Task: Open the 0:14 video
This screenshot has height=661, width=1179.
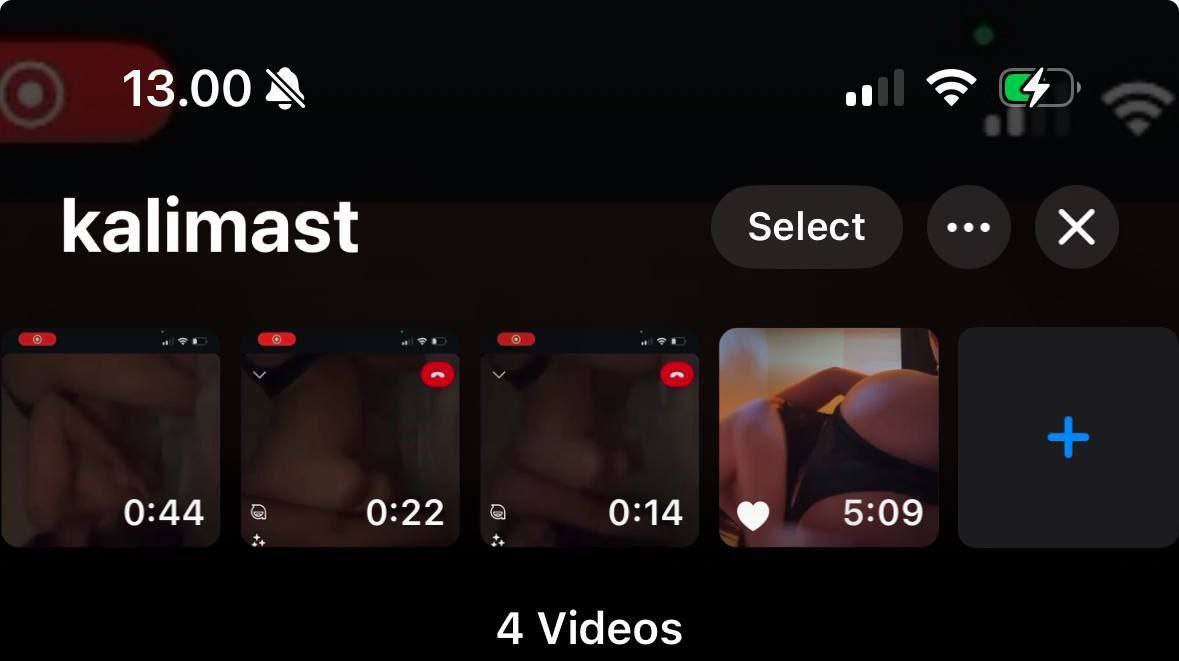Action: click(589, 437)
